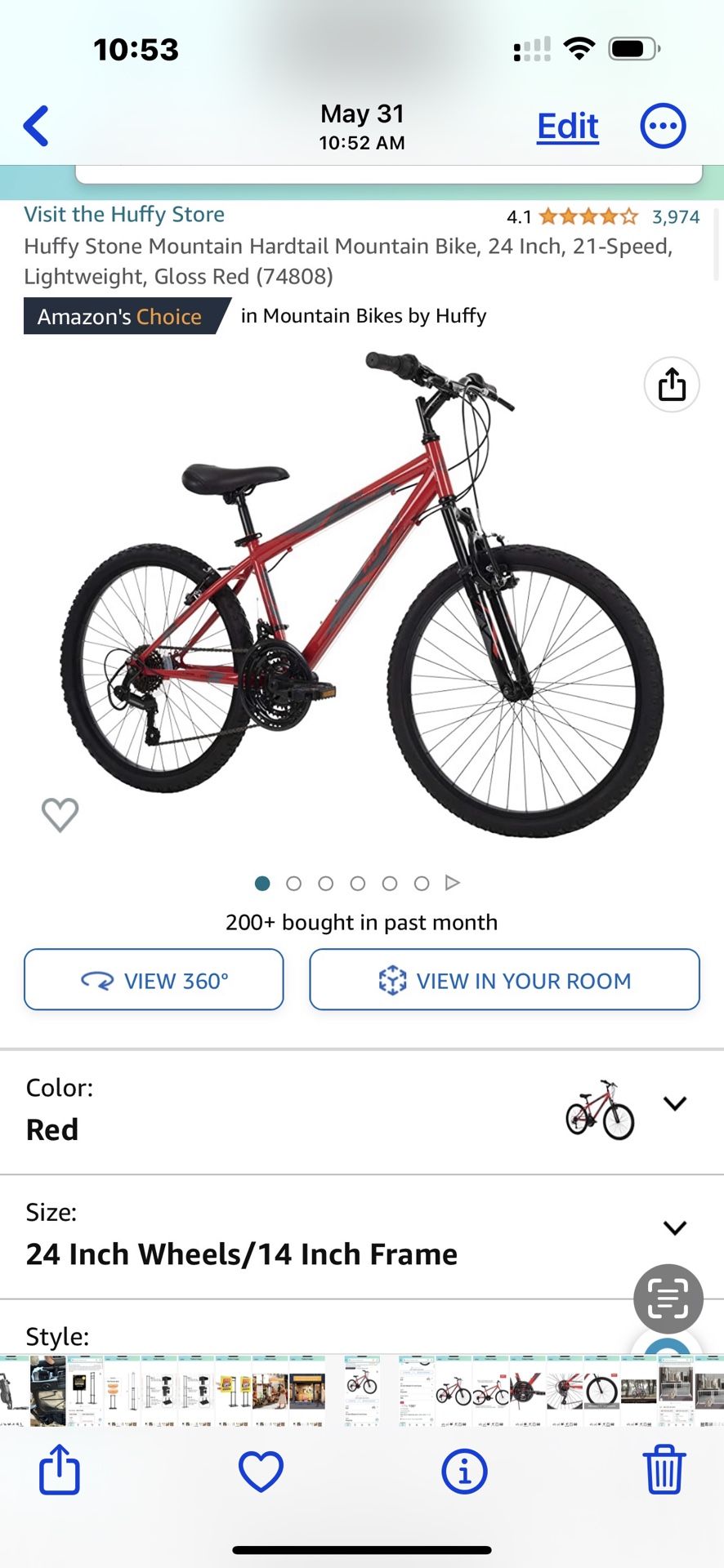The height and width of the screenshot is (1568, 724).
Task: Delete this photo with the trash icon
Action: pyautogui.click(x=664, y=1469)
